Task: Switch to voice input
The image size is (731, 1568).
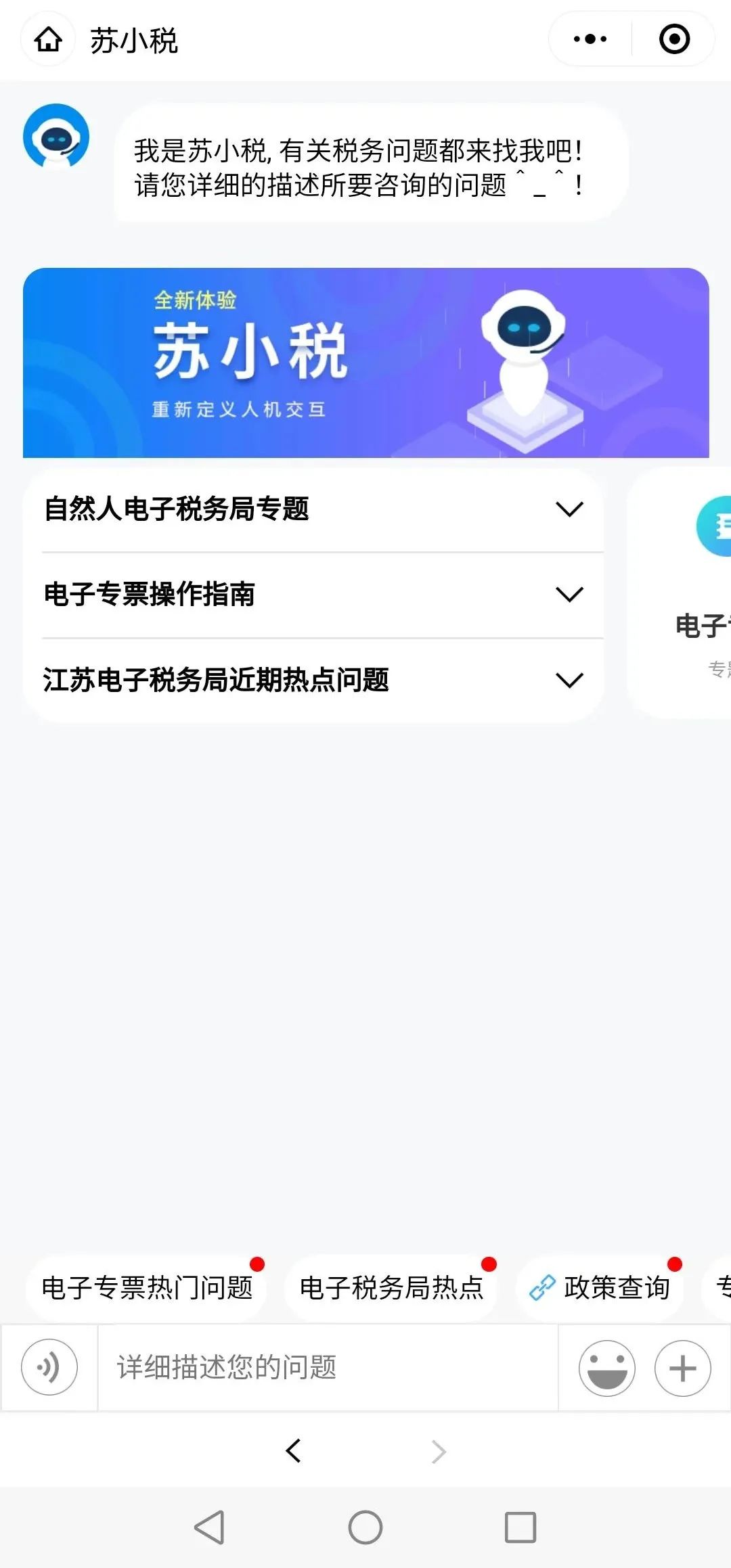Action: (49, 1368)
